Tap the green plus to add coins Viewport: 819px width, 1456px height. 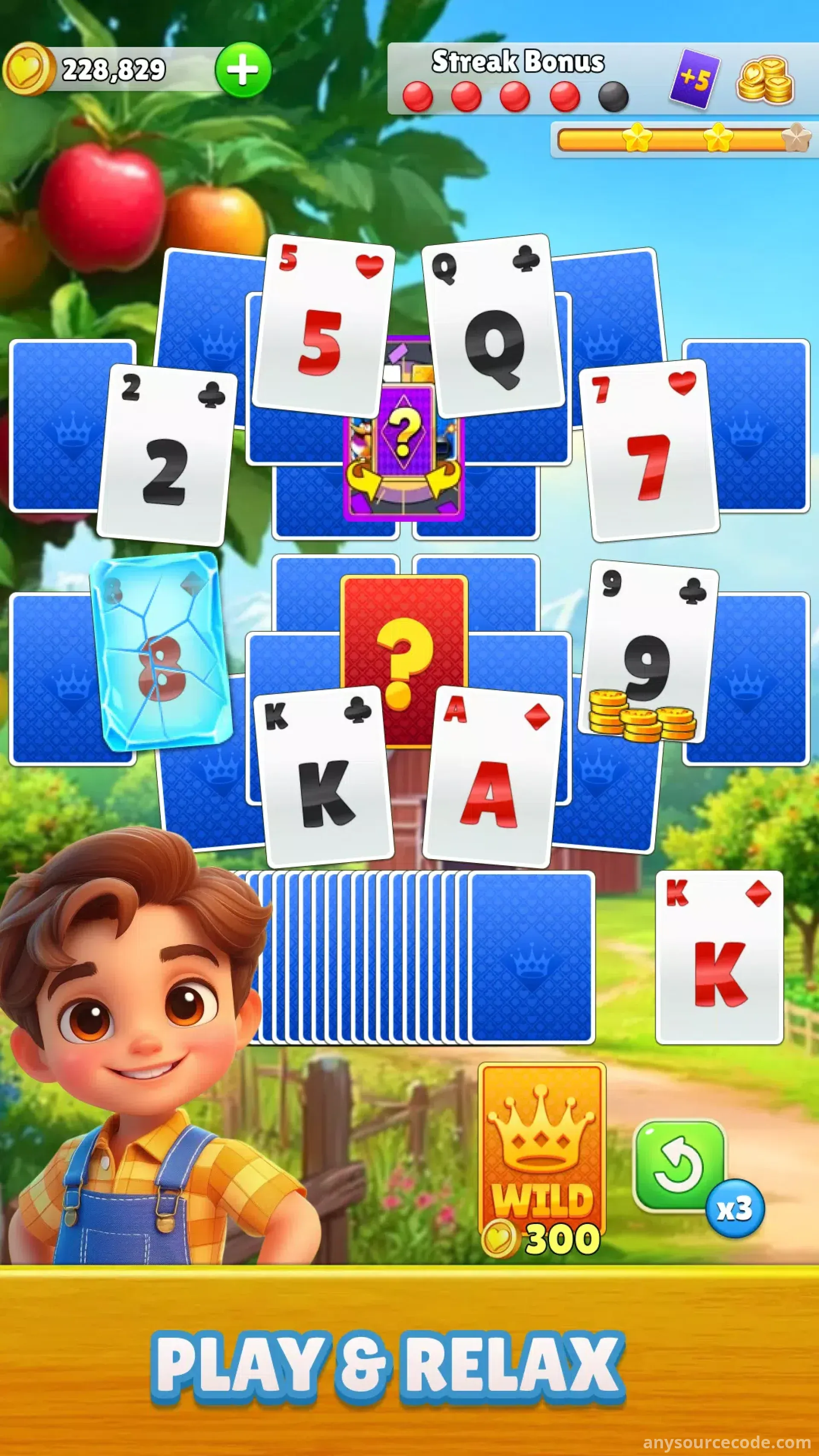click(x=243, y=70)
